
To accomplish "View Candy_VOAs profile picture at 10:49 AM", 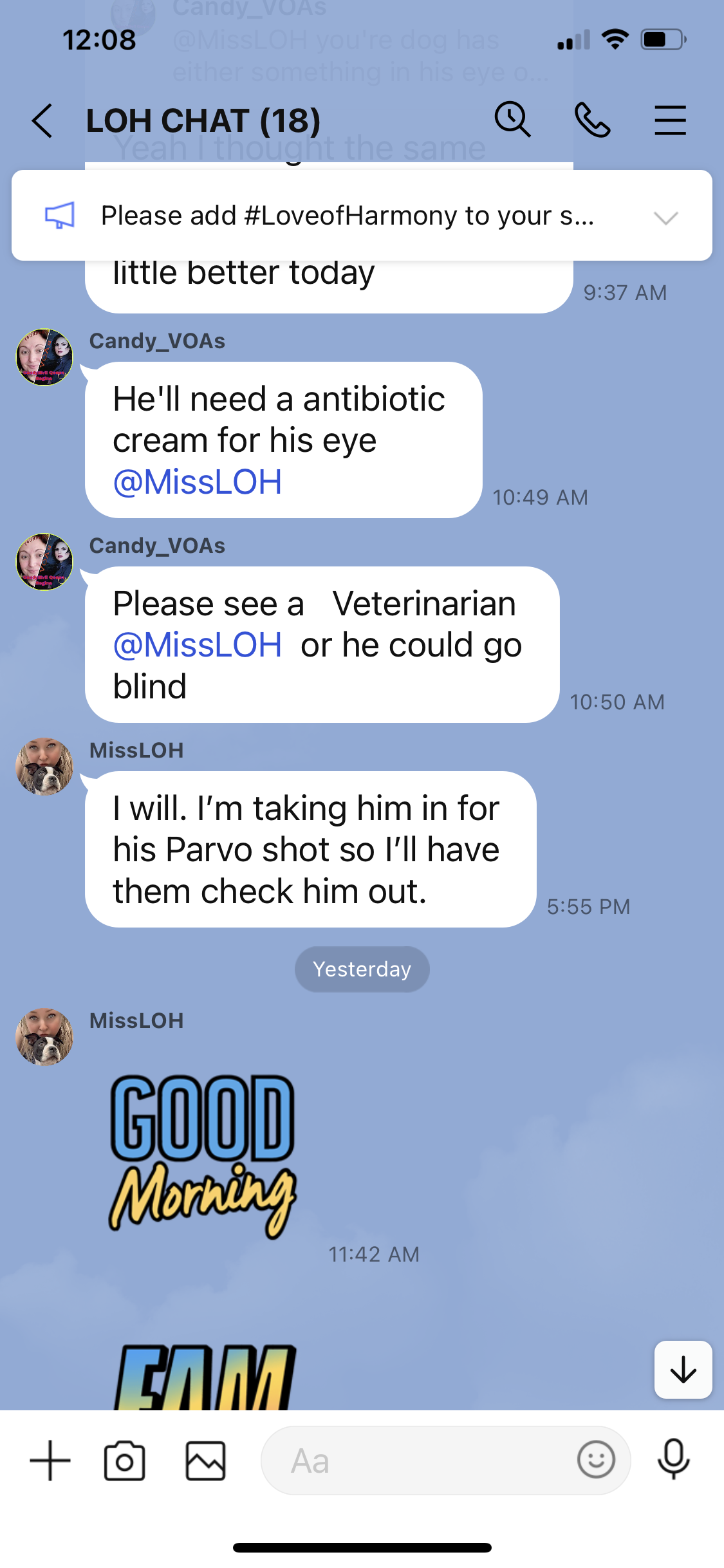I will 44,357.
